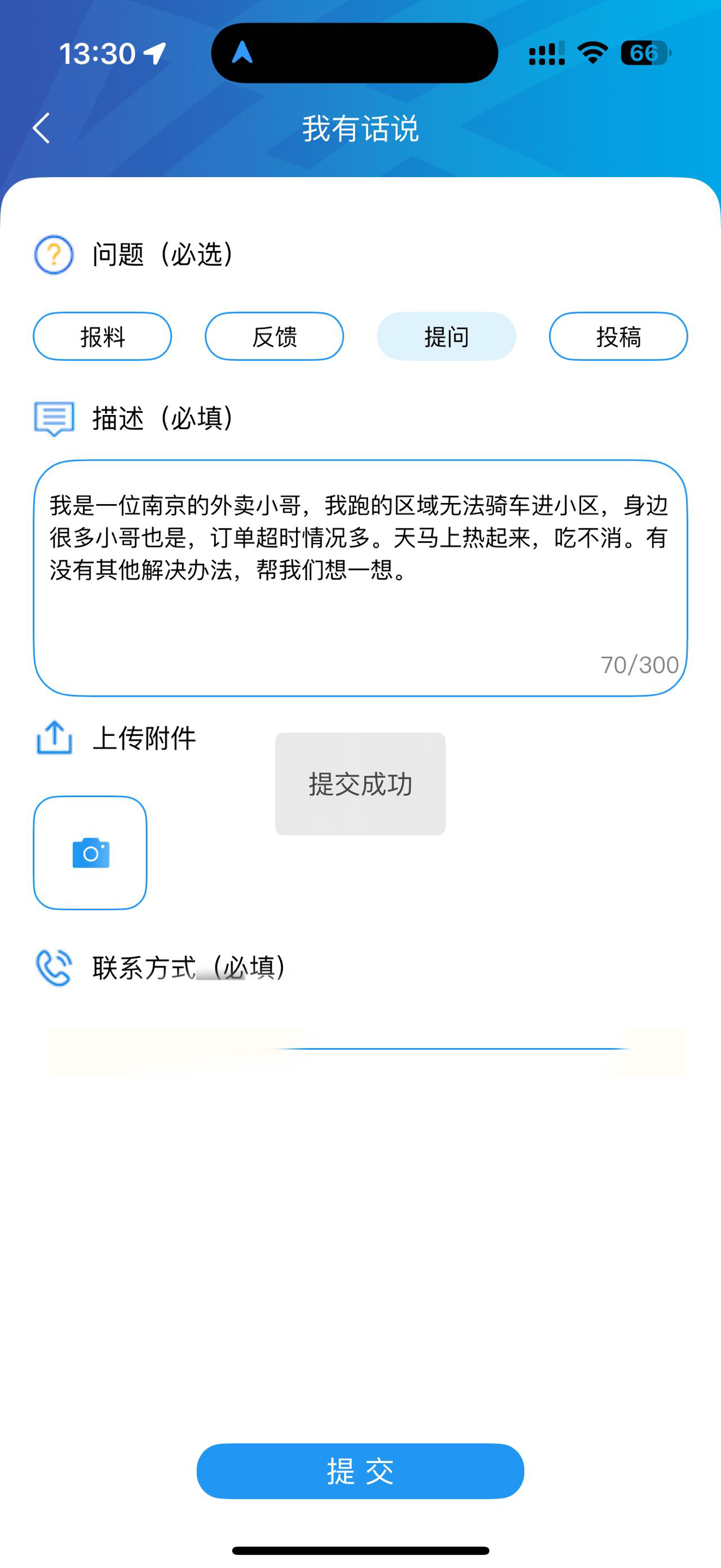The height and width of the screenshot is (1568, 721).
Task: Edit the description text box
Action: (x=360, y=578)
